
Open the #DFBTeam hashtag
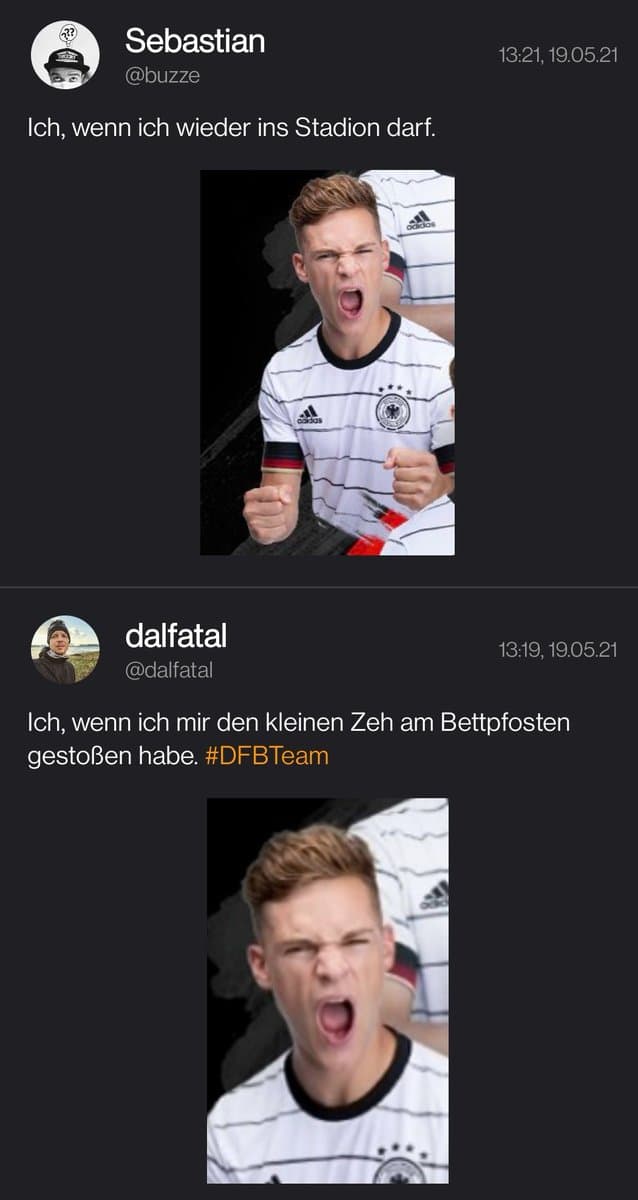(x=266, y=756)
